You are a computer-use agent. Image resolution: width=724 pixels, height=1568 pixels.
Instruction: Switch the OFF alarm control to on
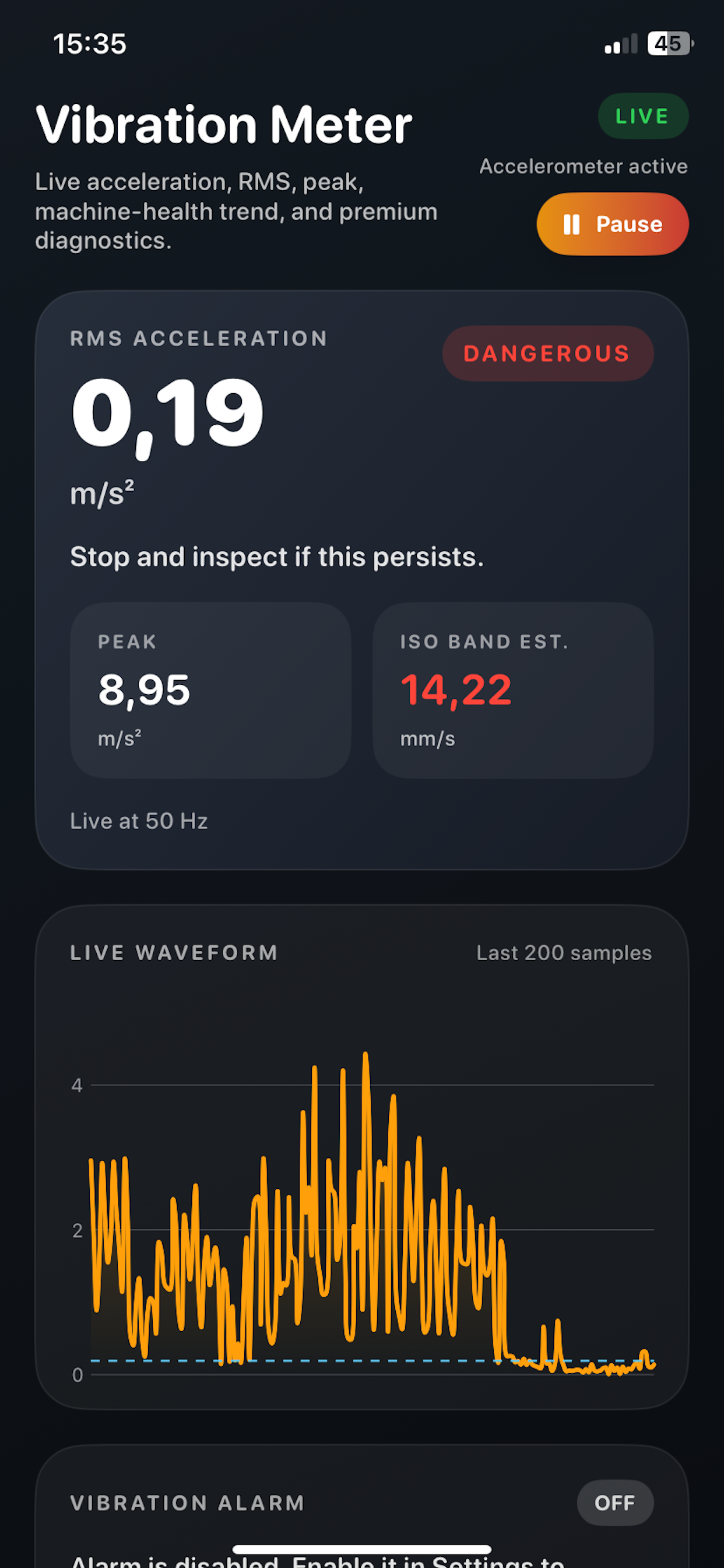click(615, 1502)
